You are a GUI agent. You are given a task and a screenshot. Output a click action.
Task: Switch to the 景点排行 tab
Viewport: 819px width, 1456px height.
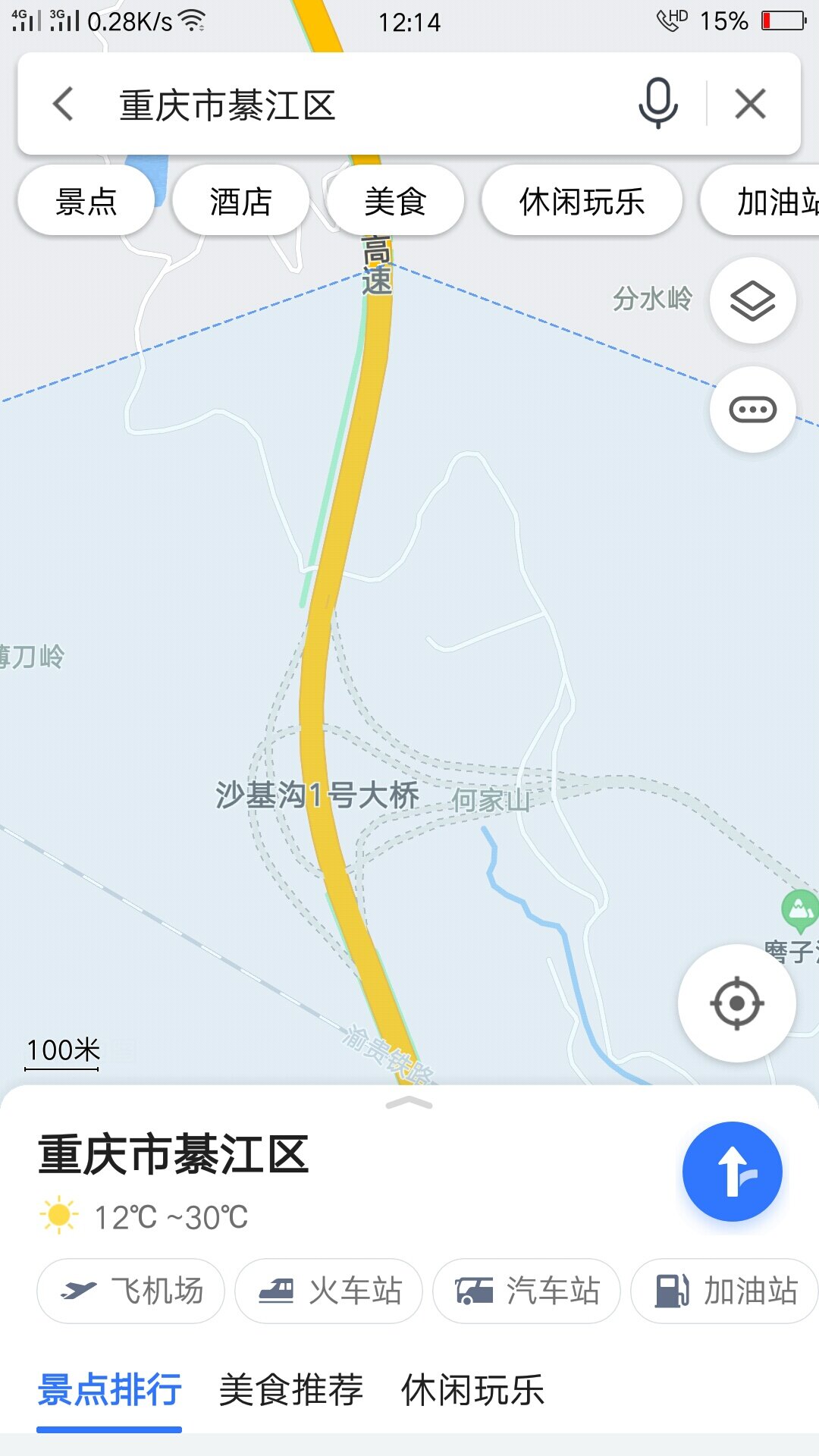[109, 1390]
